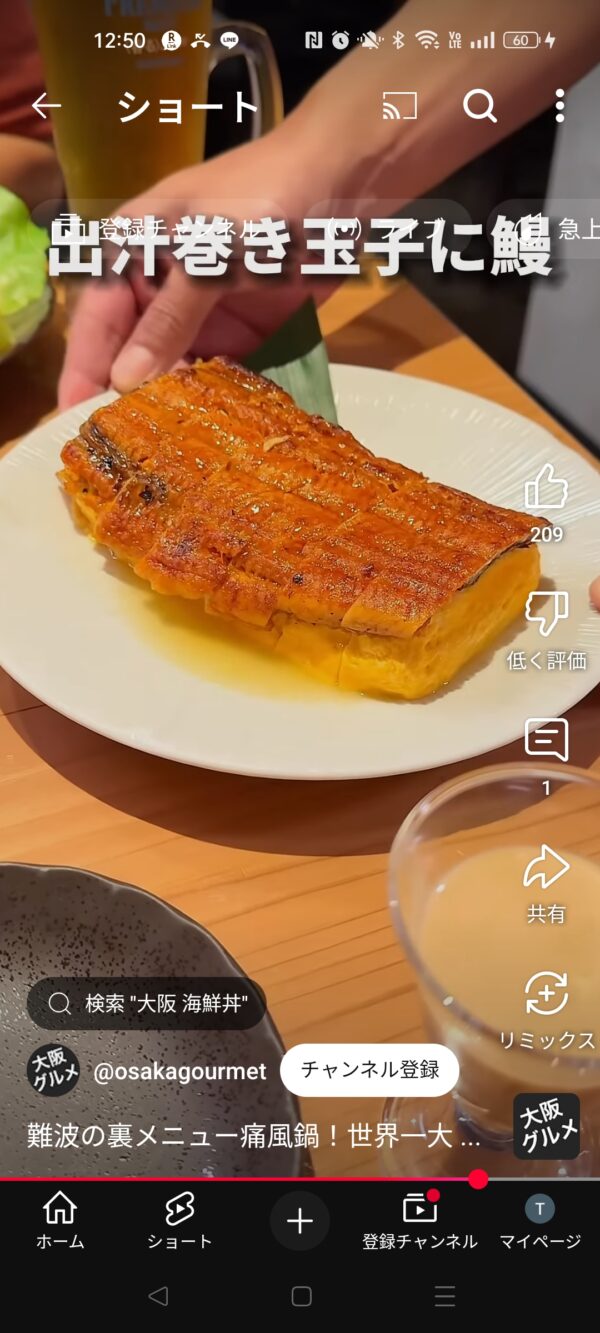Image resolution: width=600 pixels, height=1333 pixels.
Task: Tap the 検索 "大阪 海鮮丼" suggestion chip
Action: click(146, 1003)
